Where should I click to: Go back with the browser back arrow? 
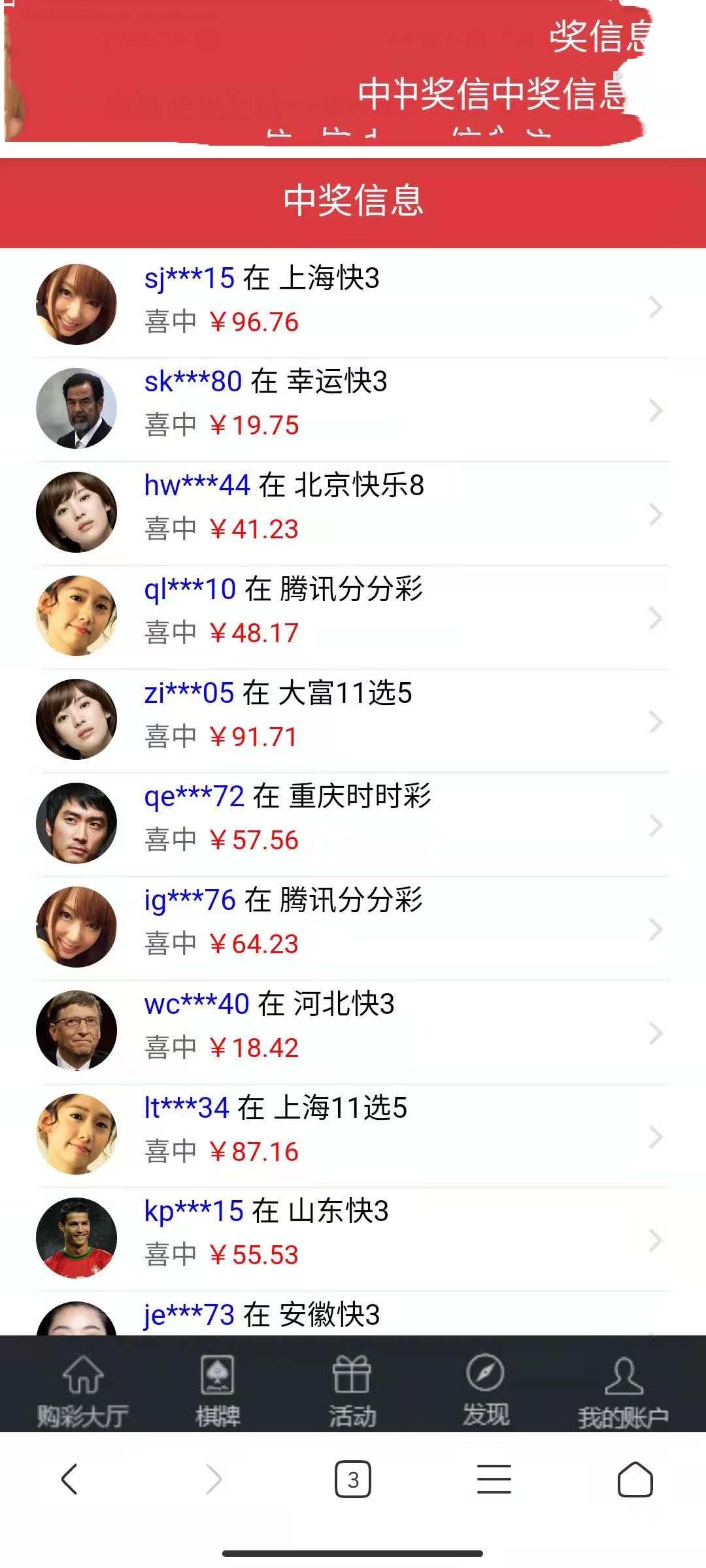click(70, 1479)
